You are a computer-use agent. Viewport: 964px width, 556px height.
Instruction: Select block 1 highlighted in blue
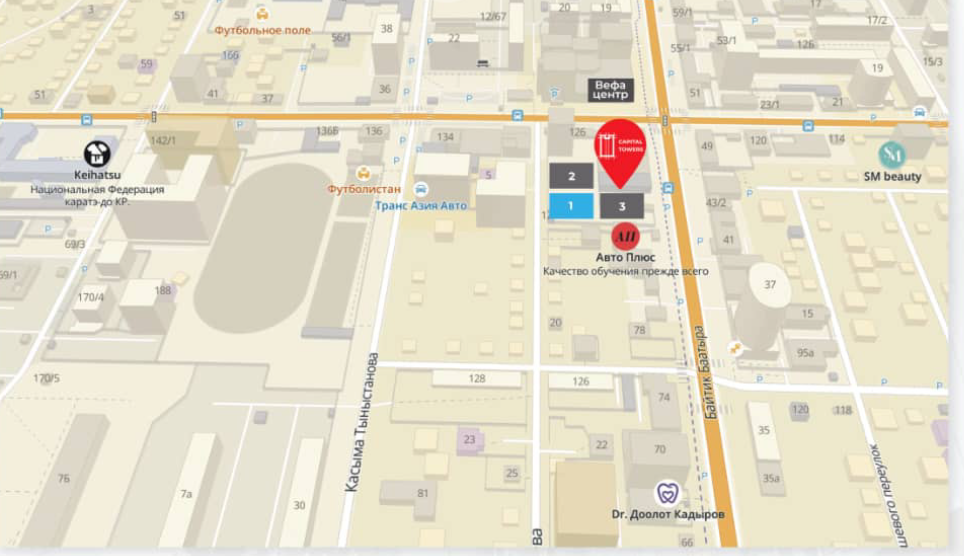(x=571, y=206)
